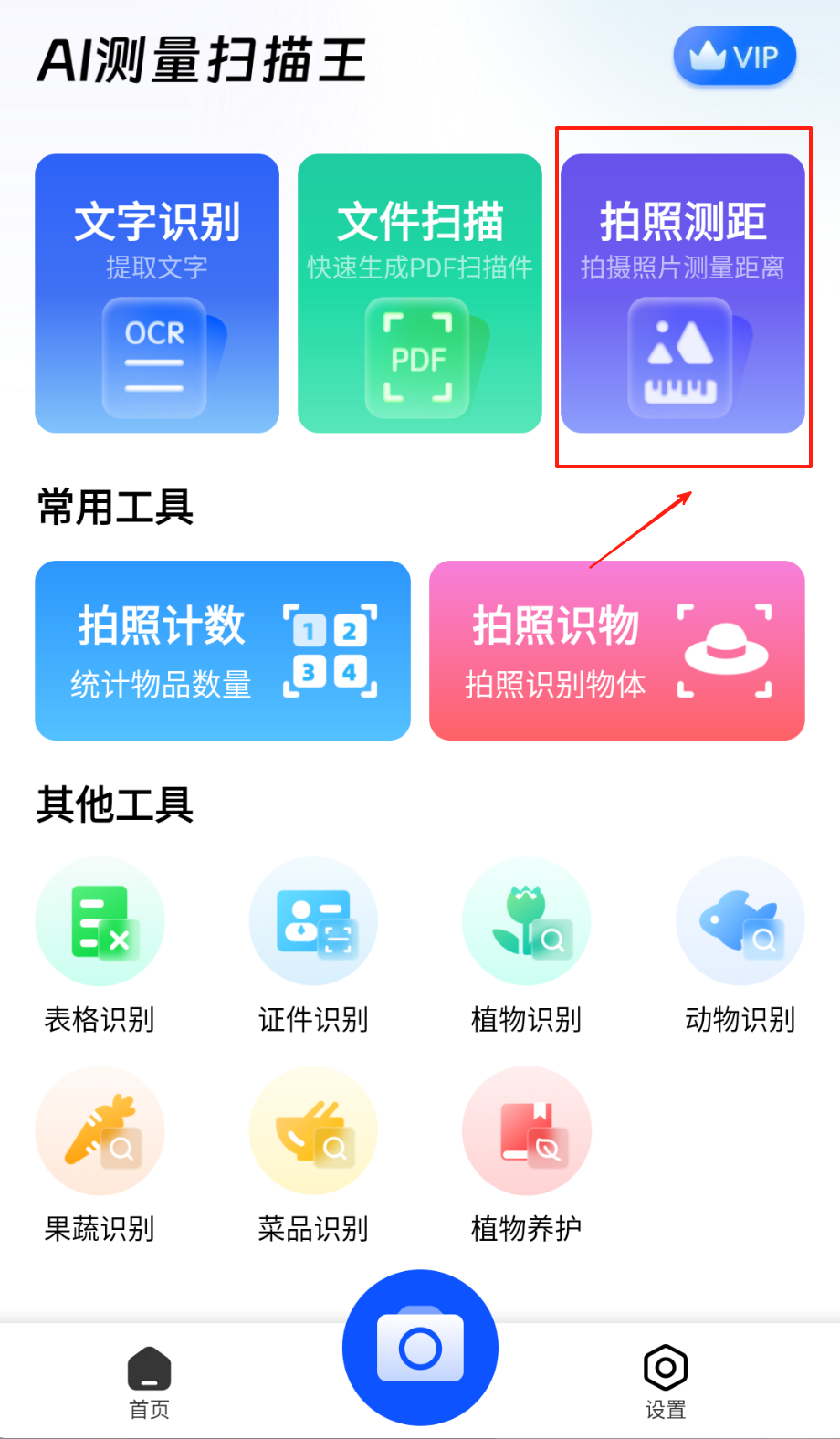This screenshot has width=840, height=1439.
Task: Select the 拍照测距 distance measuring card
Action: point(682,293)
